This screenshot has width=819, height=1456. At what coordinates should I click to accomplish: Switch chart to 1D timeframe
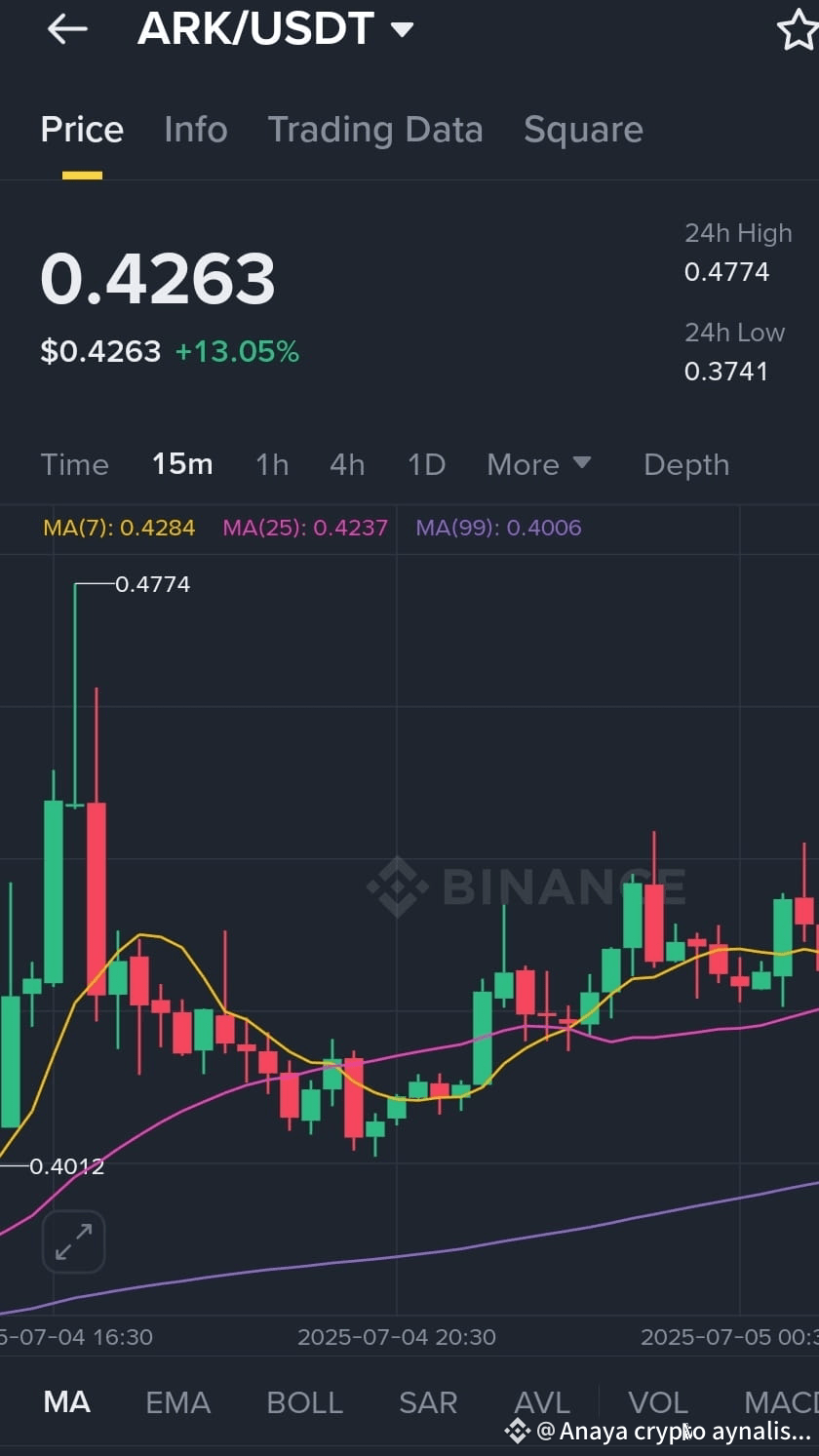pos(426,464)
